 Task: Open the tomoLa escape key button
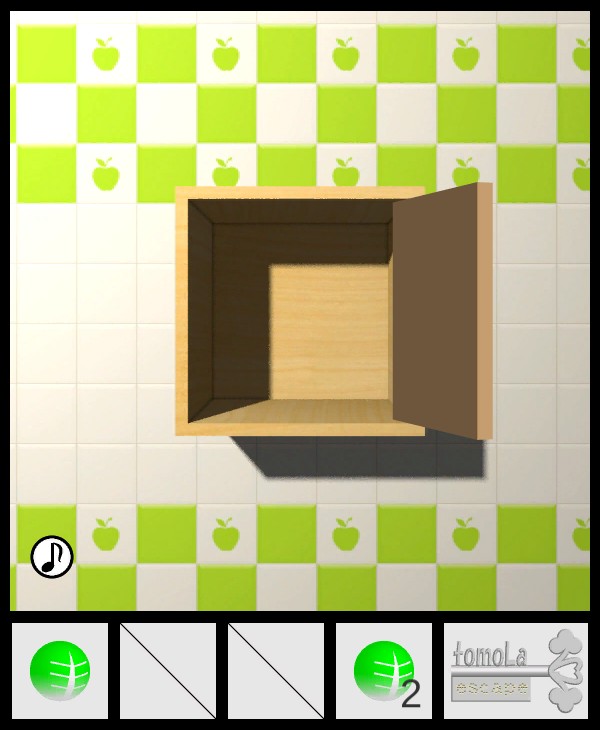tap(515, 671)
